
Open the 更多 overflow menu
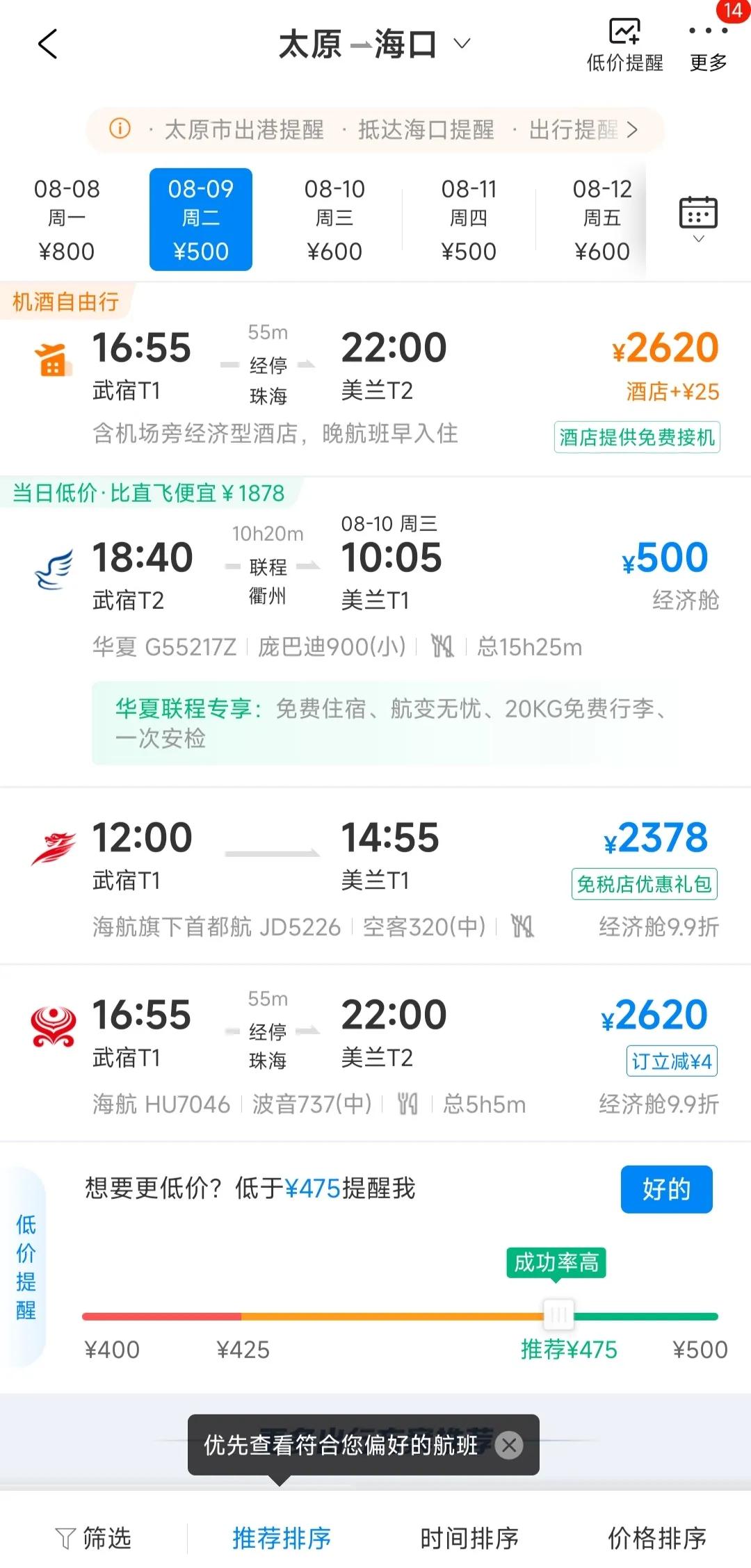pyautogui.click(x=708, y=46)
